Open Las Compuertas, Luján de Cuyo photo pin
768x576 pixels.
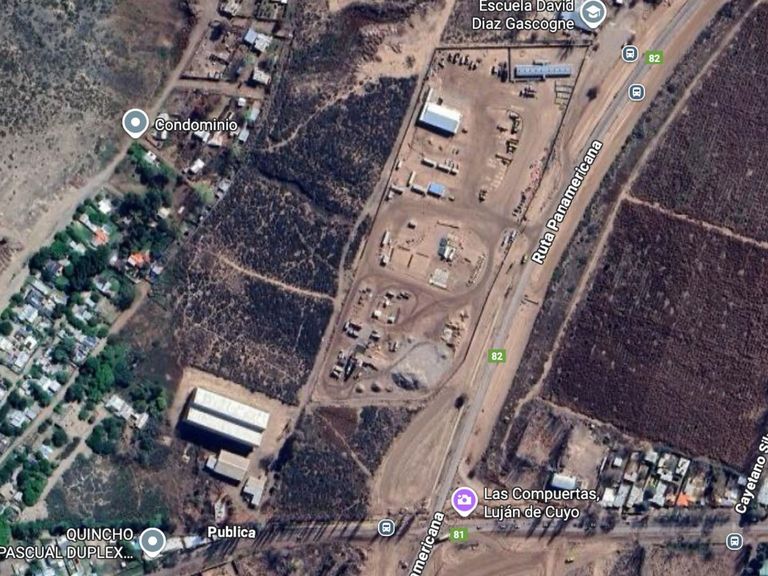[x=464, y=502]
